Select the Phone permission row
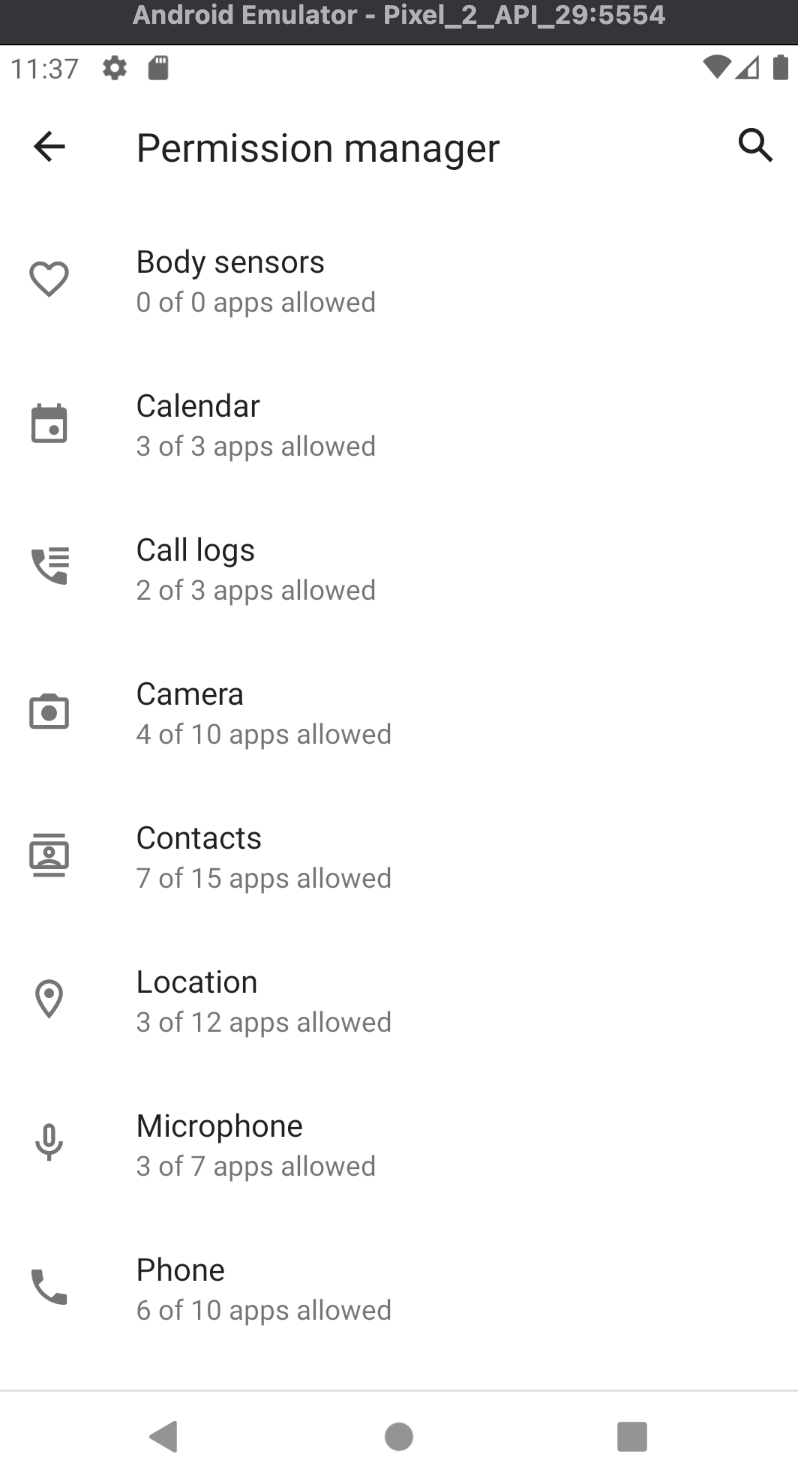The width and height of the screenshot is (798, 1474). [399, 1288]
